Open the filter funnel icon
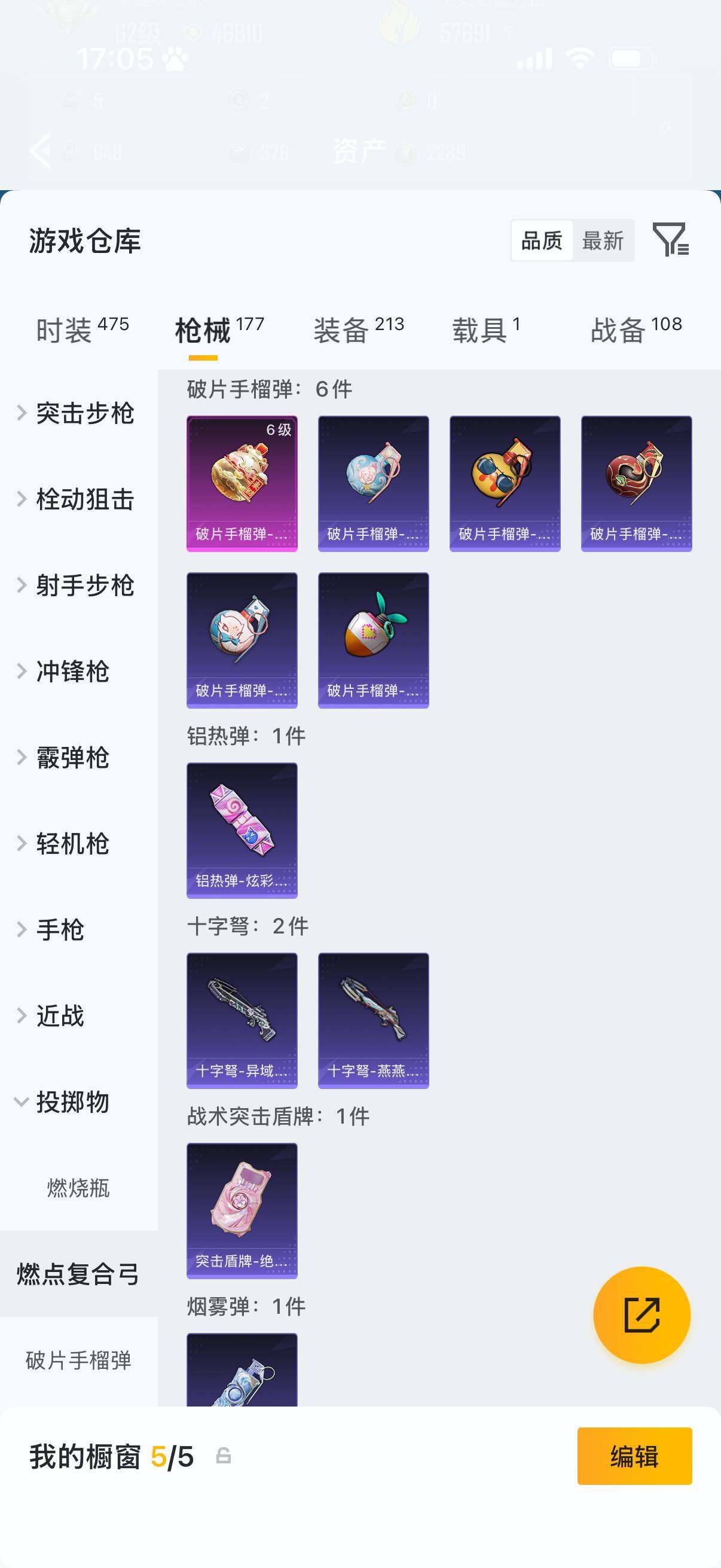 click(670, 239)
